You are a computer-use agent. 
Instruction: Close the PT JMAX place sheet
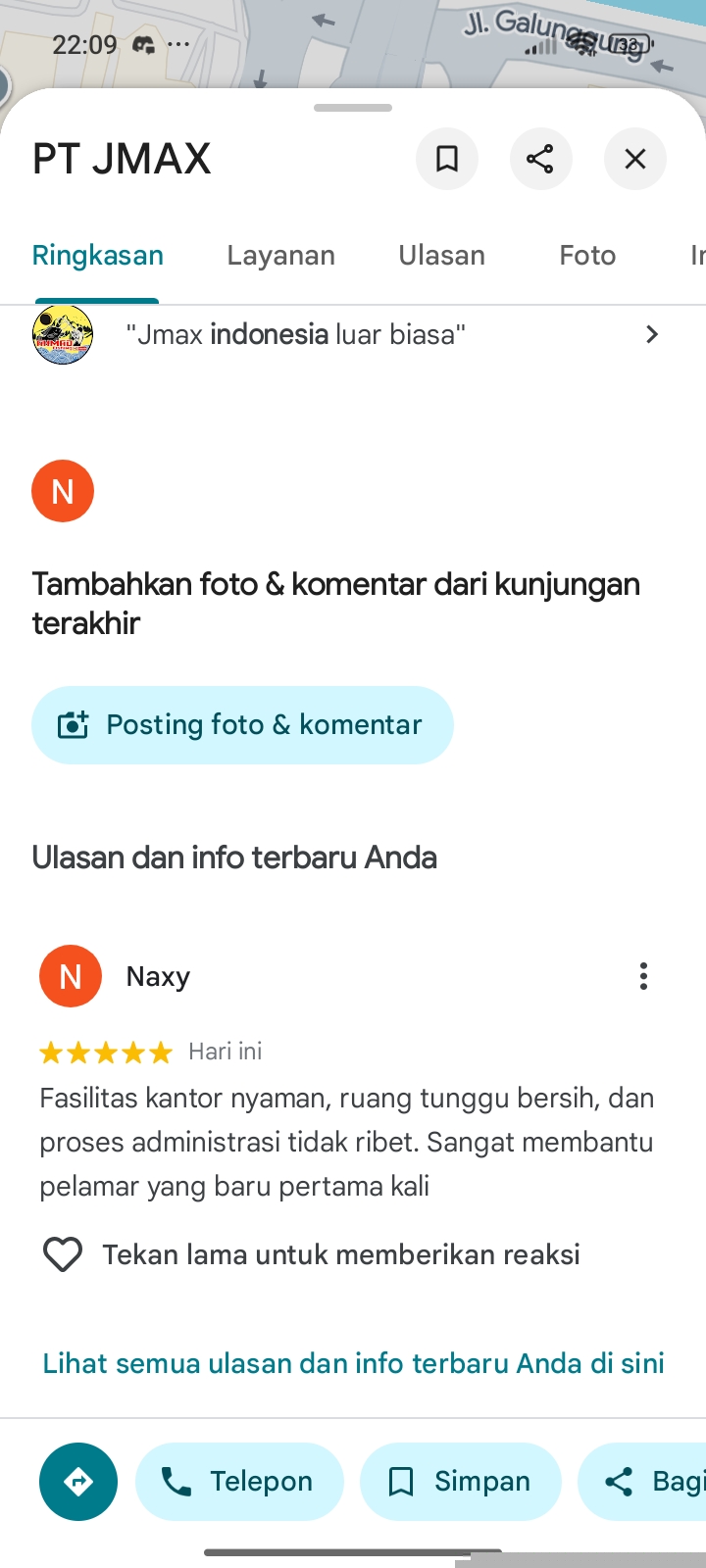(x=635, y=159)
